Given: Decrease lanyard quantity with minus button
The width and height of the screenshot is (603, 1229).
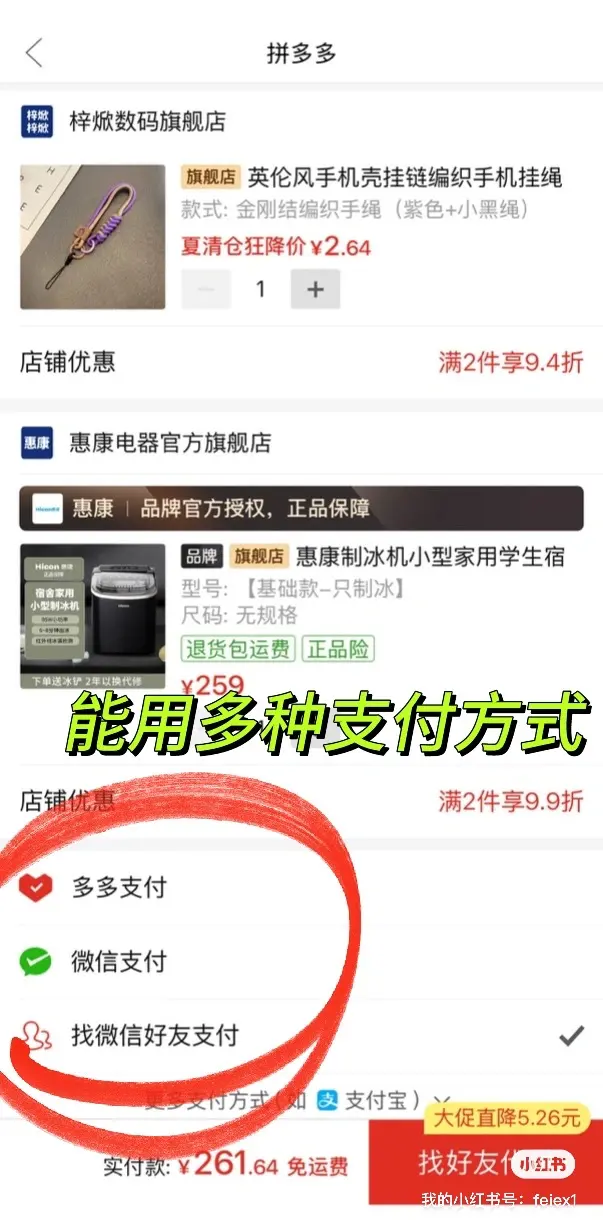Looking at the screenshot, I should pyautogui.click(x=206, y=289).
